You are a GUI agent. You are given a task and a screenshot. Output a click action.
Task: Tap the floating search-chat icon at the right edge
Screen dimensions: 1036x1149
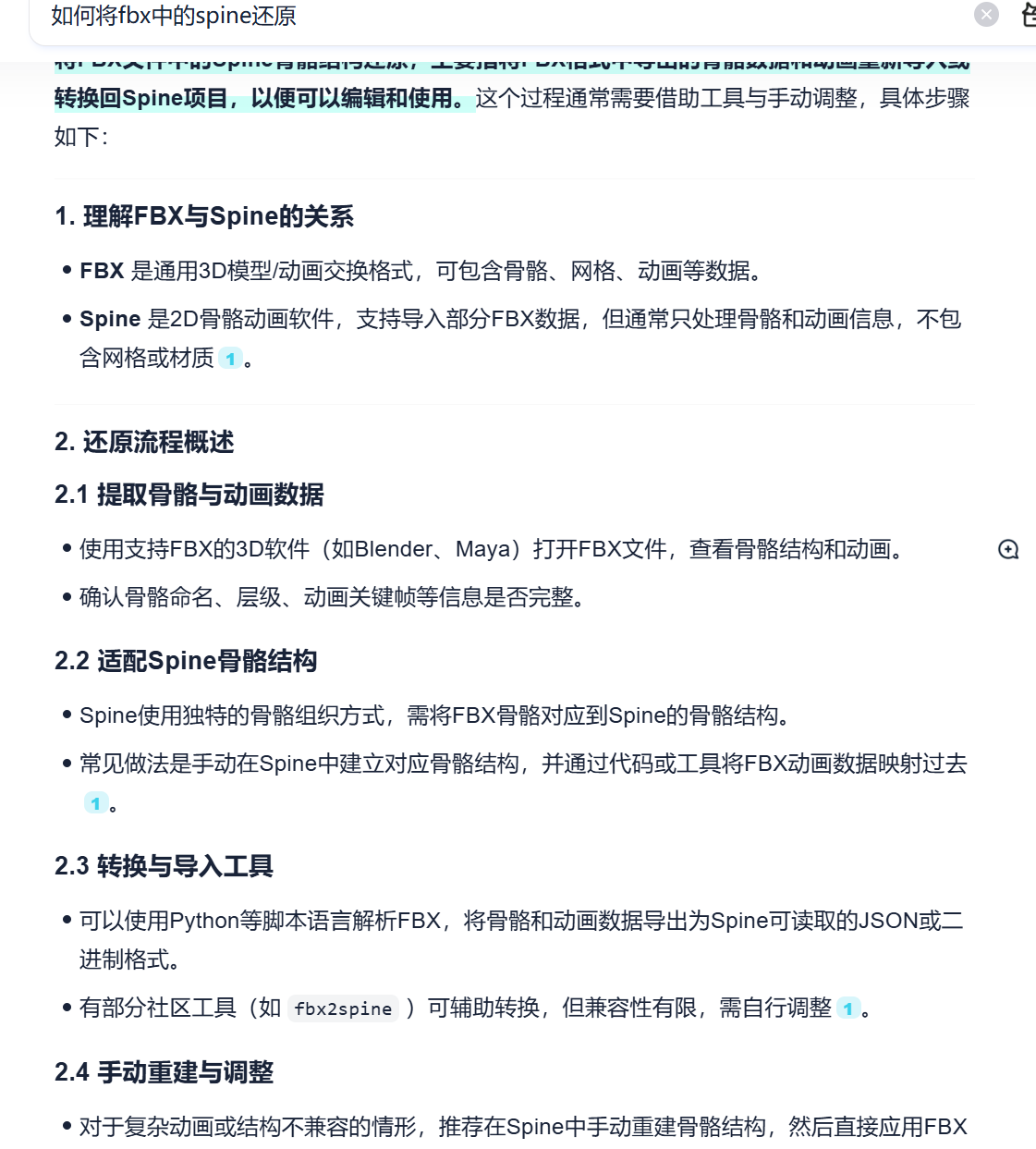coord(1008,550)
